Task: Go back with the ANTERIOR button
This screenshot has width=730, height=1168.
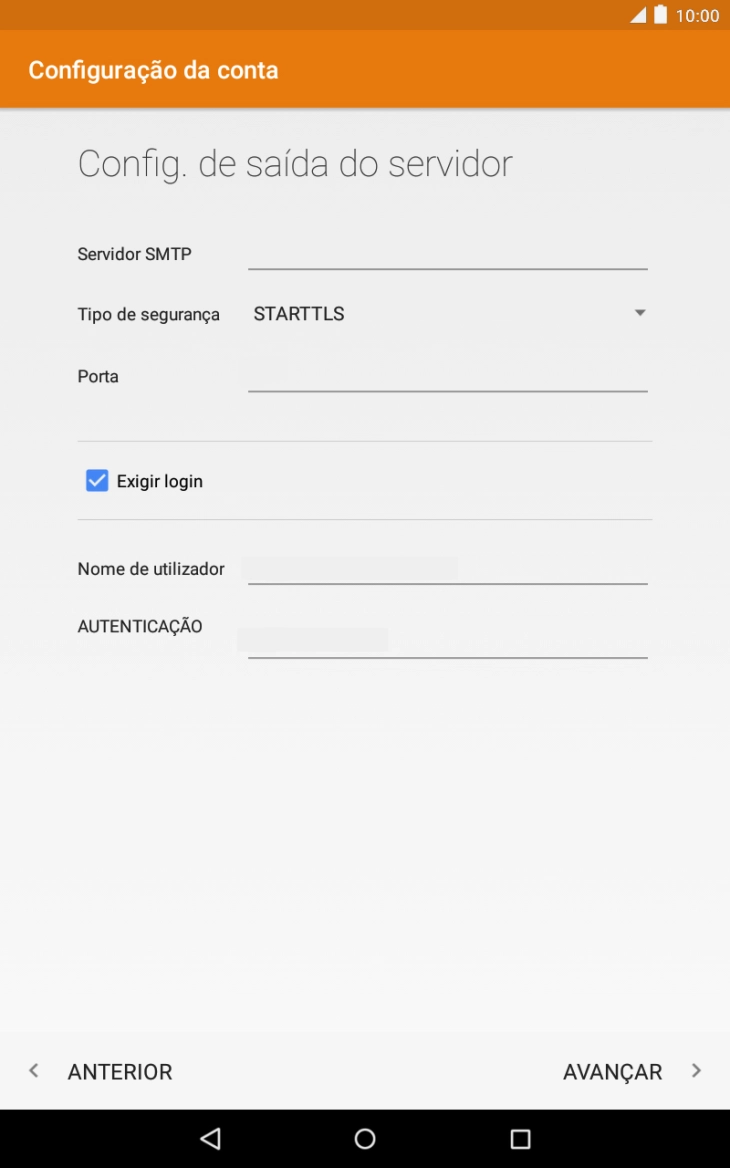Action: (101, 1071)
